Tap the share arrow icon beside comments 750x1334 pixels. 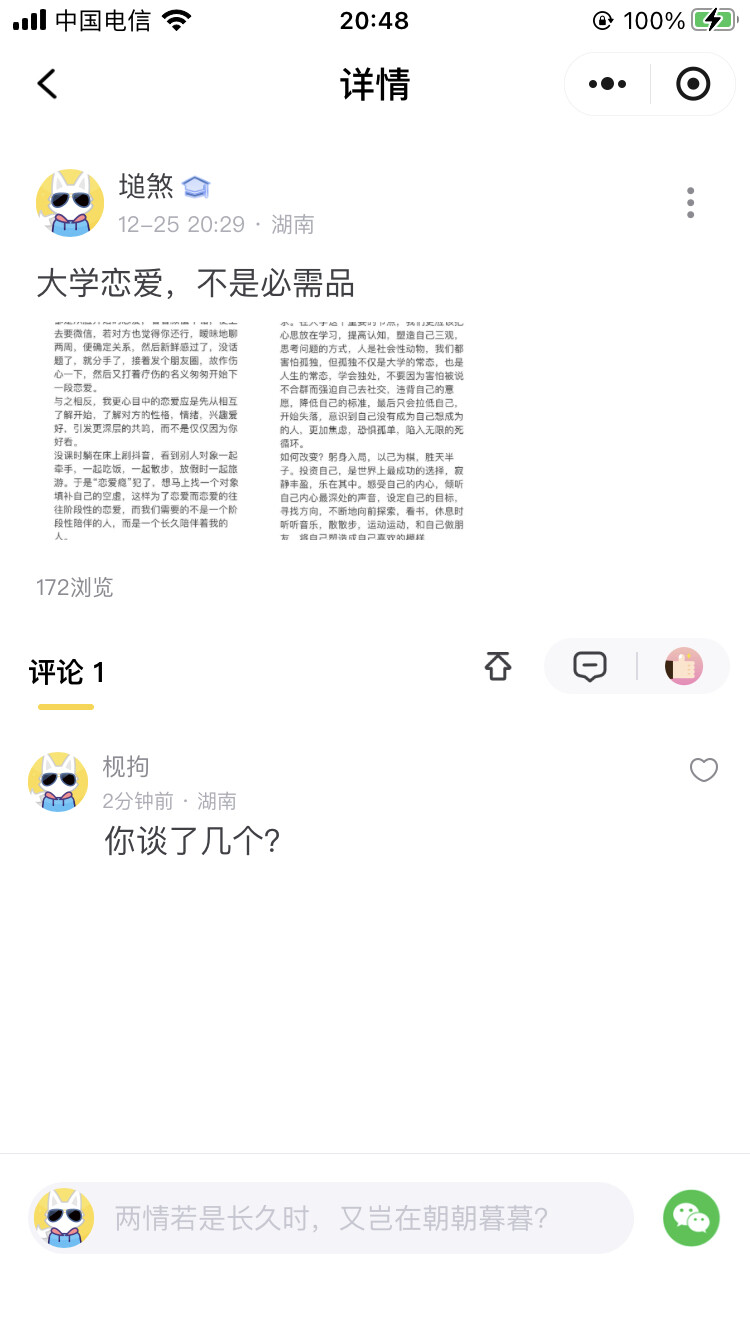tap(498, 666)
